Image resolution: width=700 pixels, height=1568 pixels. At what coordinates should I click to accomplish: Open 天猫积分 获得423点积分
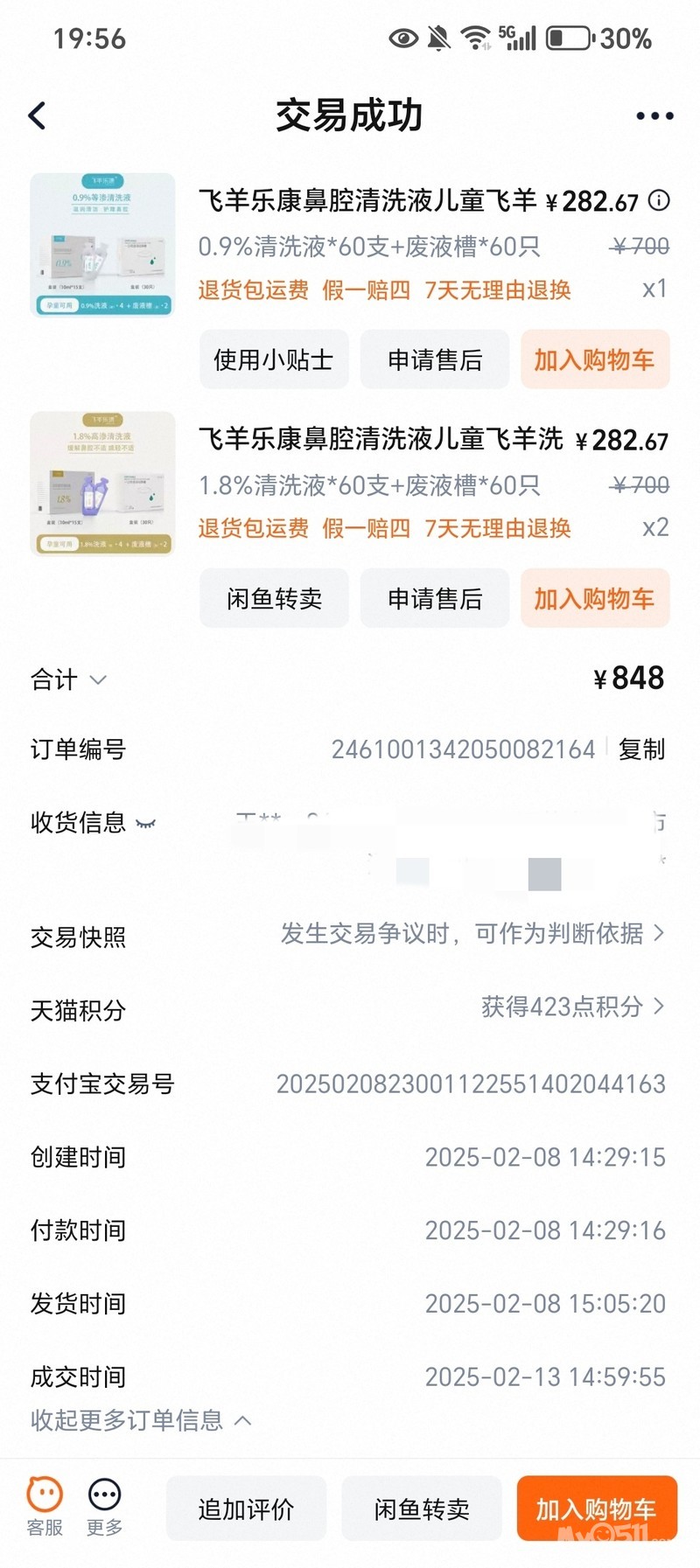point(572,1007)
